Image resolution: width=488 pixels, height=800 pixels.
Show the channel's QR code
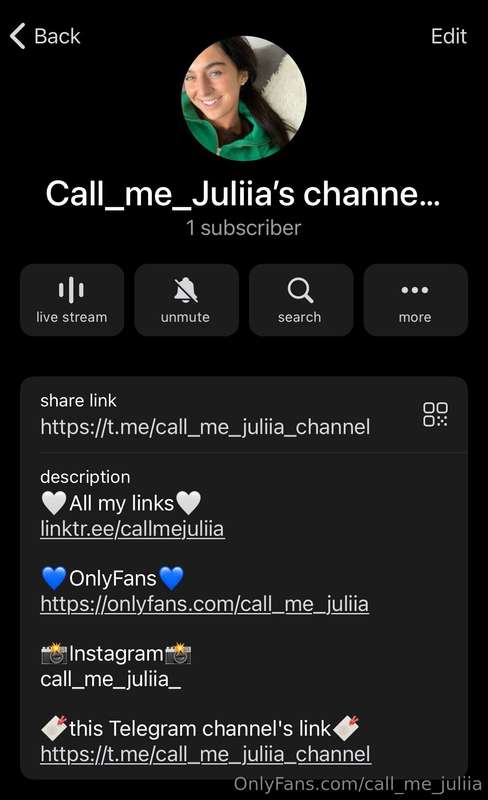point(435,414)
